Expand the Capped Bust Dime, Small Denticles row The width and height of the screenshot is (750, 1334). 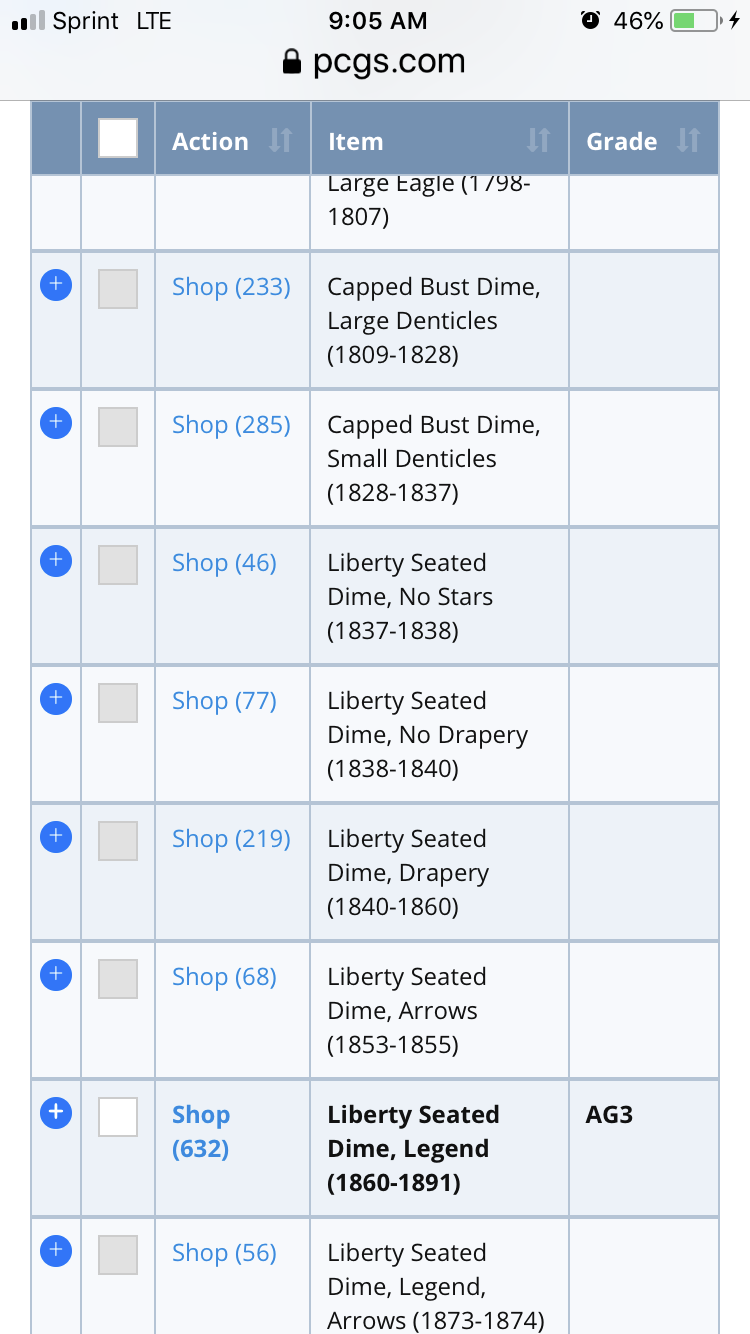coord(56,423)
